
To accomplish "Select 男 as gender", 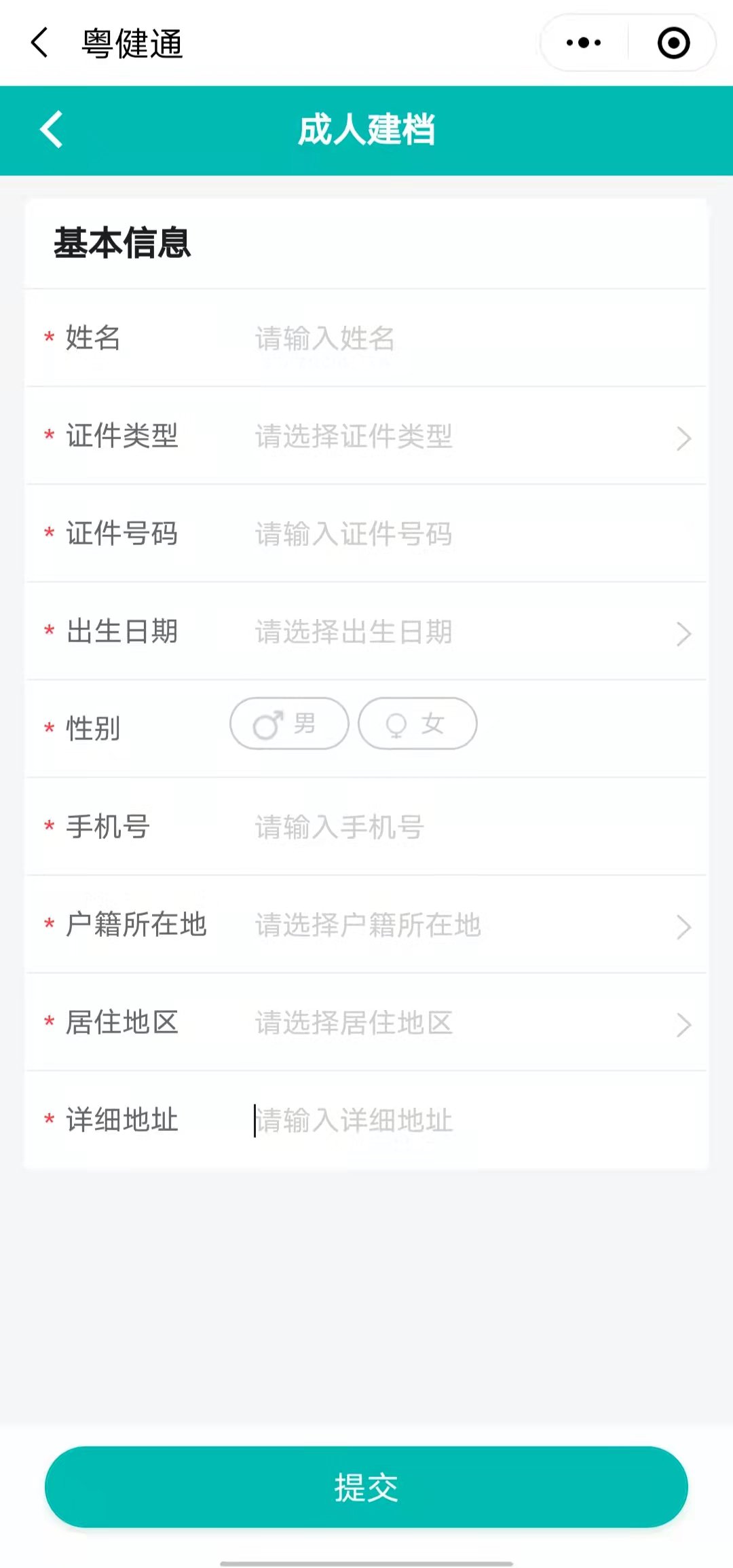I will pyautogui.click(x=289, y=724).
